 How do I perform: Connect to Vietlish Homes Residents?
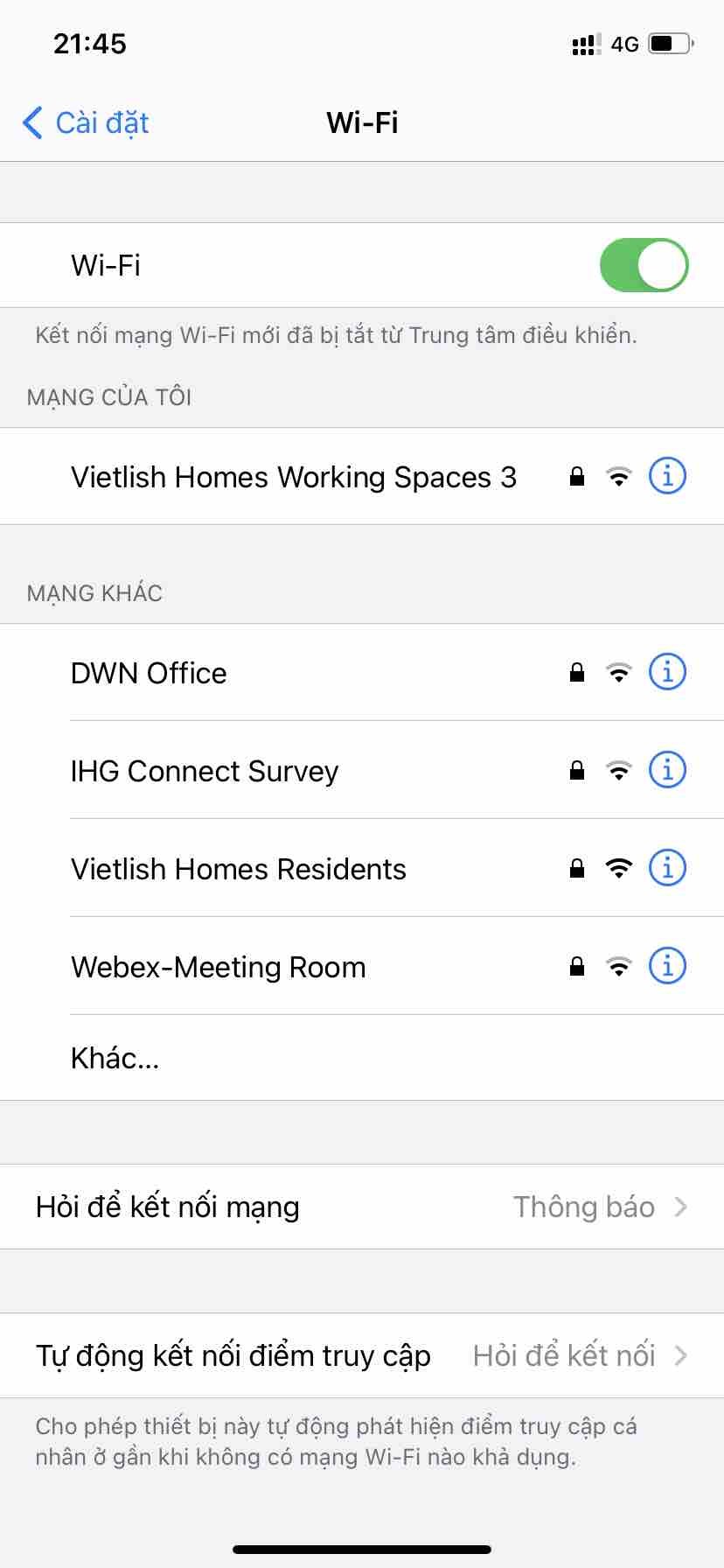pyautogui.click(x=238, y=869)
